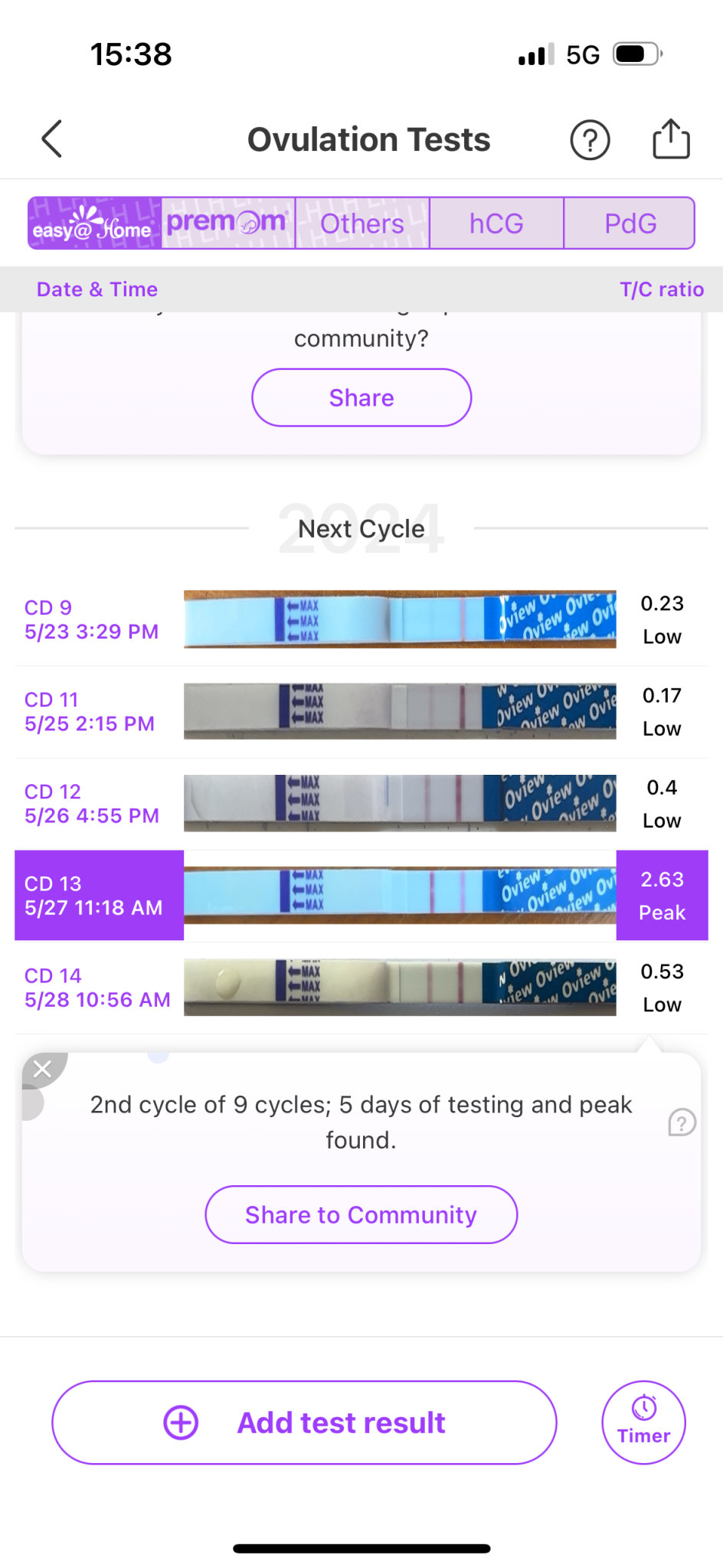The image size is (723, 1568).
Task: Open help icon beside cycle summary
Action: (682, 1122)
